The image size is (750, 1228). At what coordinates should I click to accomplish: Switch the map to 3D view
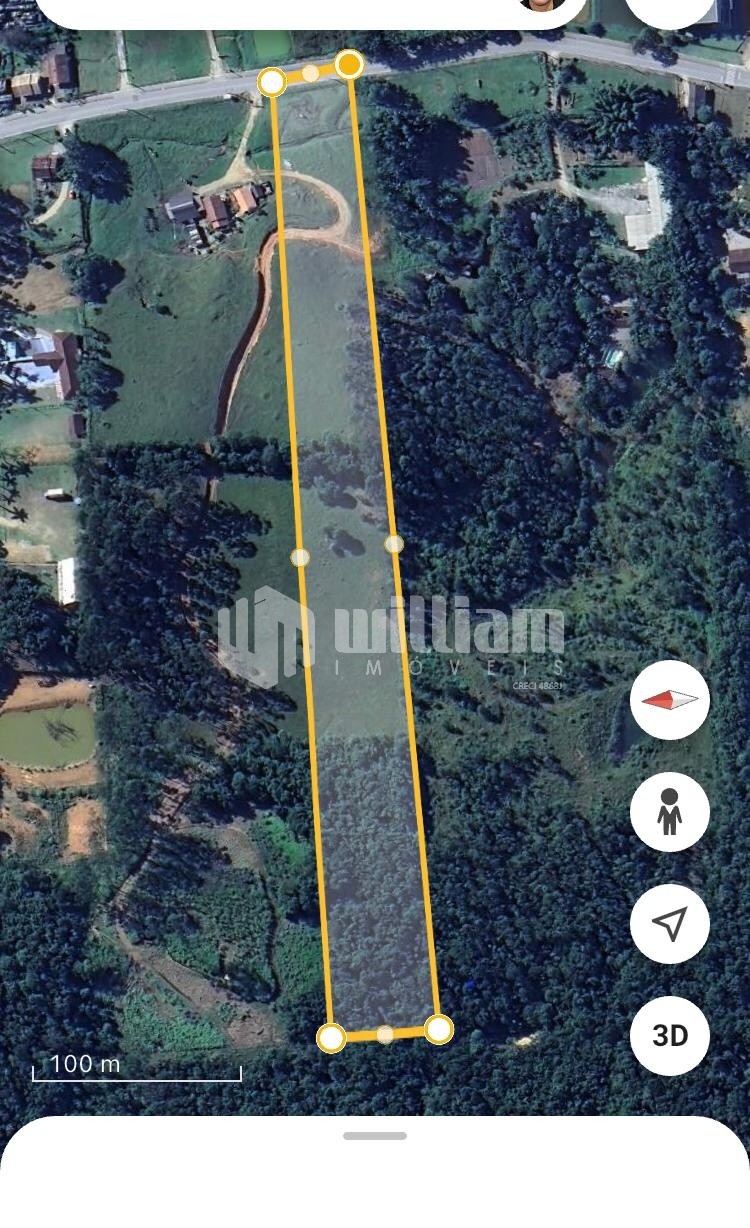coord(670,1035)
